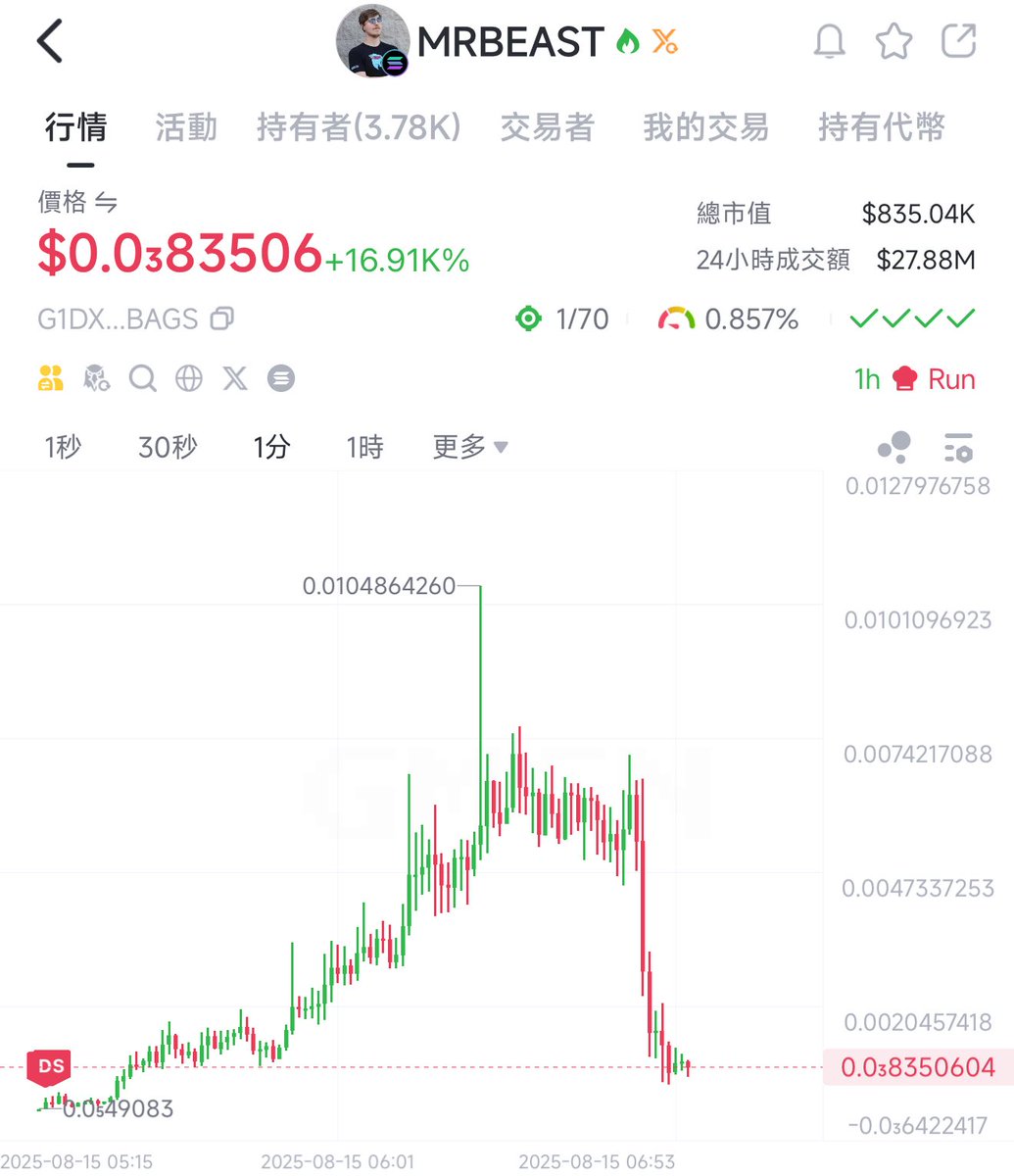Viewport: 1014px width, 1176px height.
Task: Open the 持有者(3.78K) tab
Action: [x=359, y=127]
